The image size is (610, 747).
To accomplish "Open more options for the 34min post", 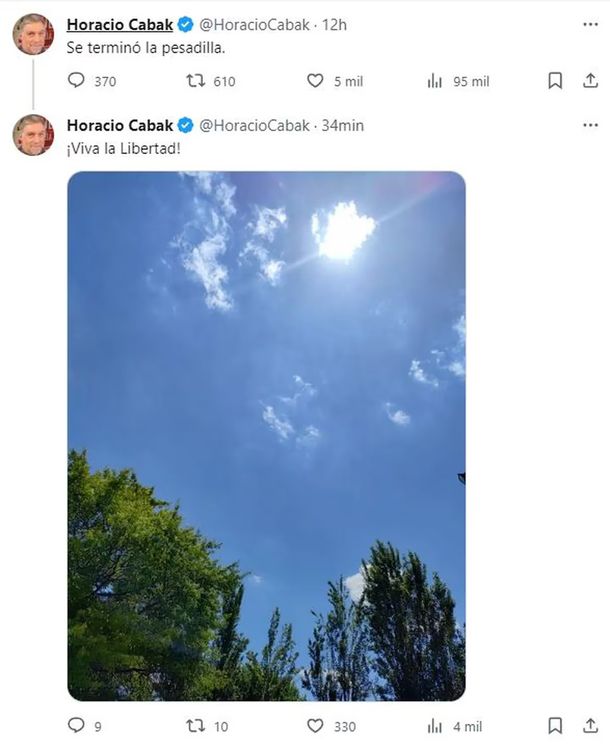I will point(590,125).
